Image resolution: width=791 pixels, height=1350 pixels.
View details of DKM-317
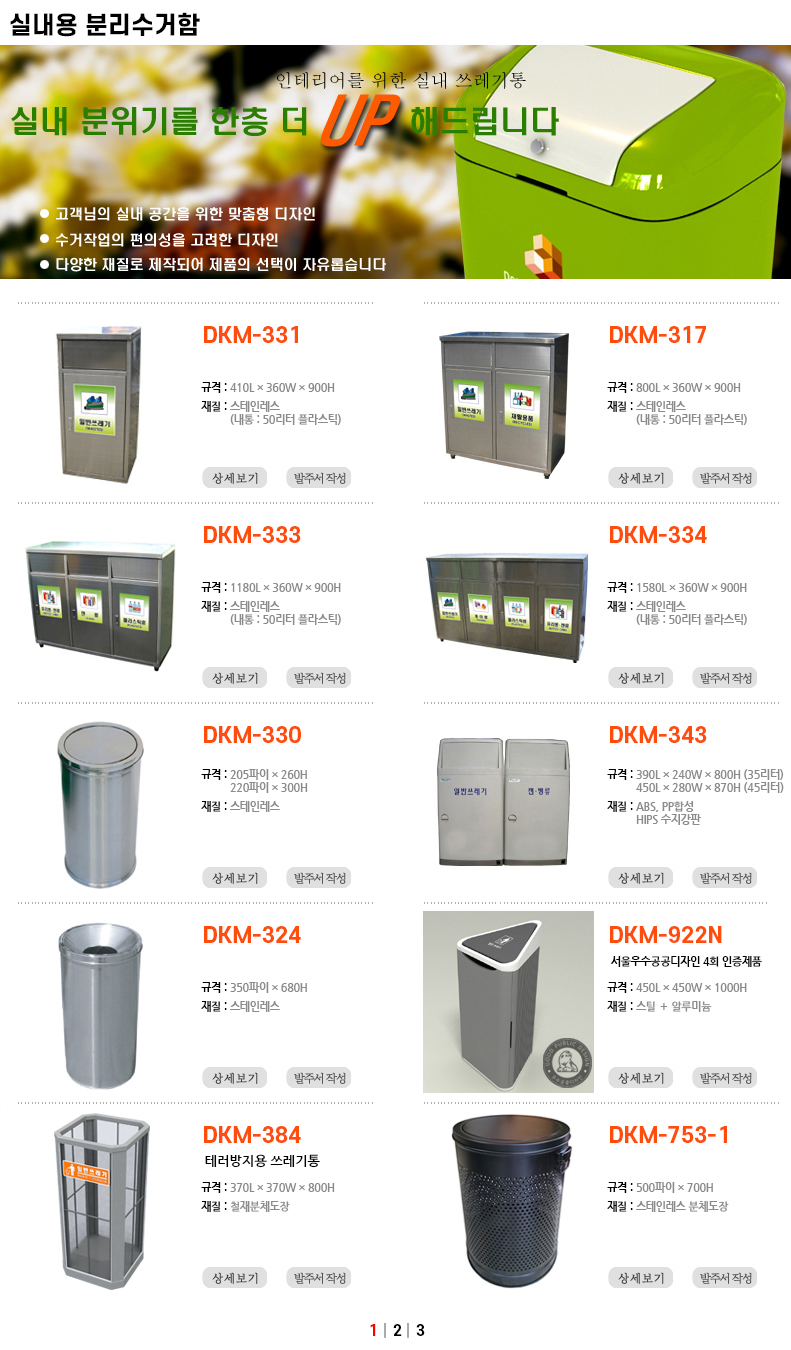click(640, 478)
